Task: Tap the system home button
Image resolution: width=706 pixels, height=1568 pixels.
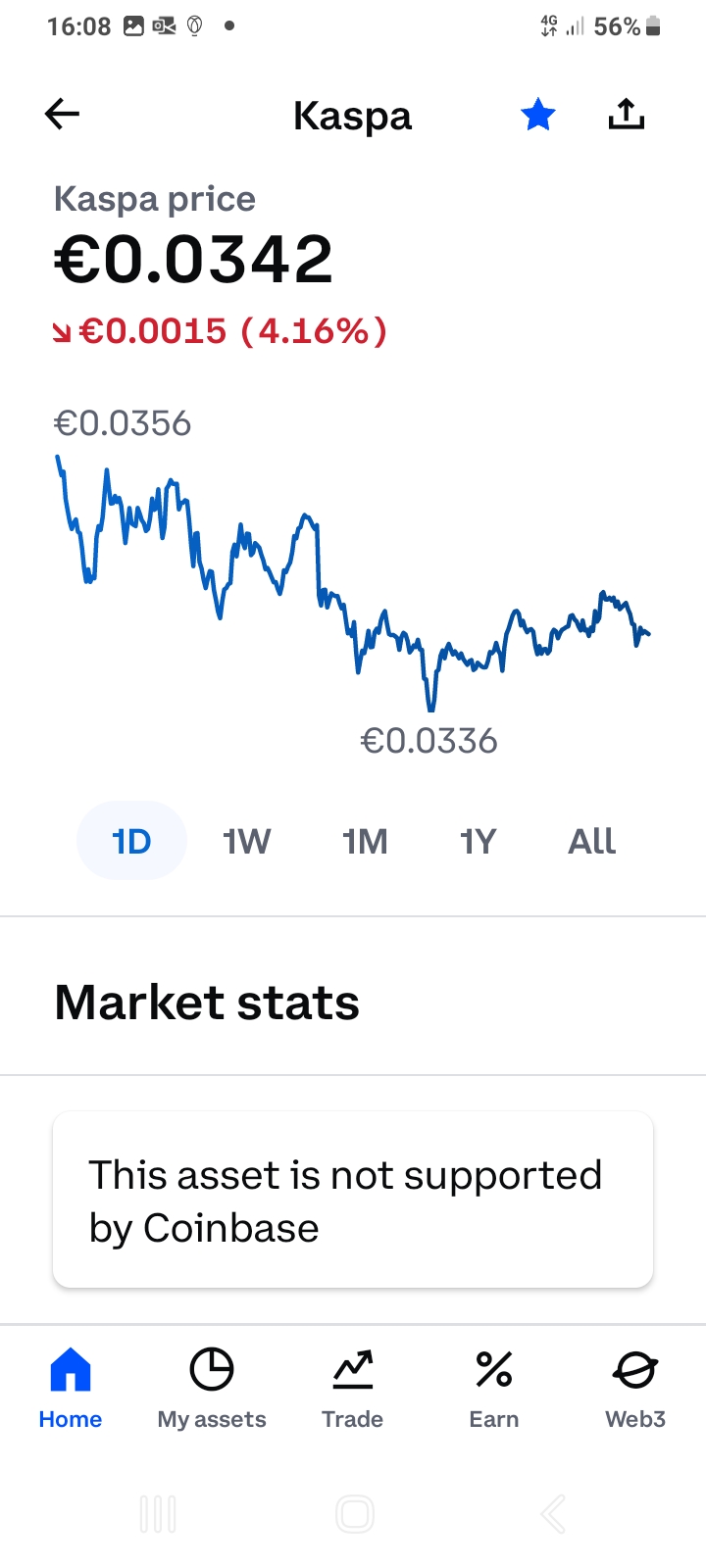Action: [x=354, y=1514]
